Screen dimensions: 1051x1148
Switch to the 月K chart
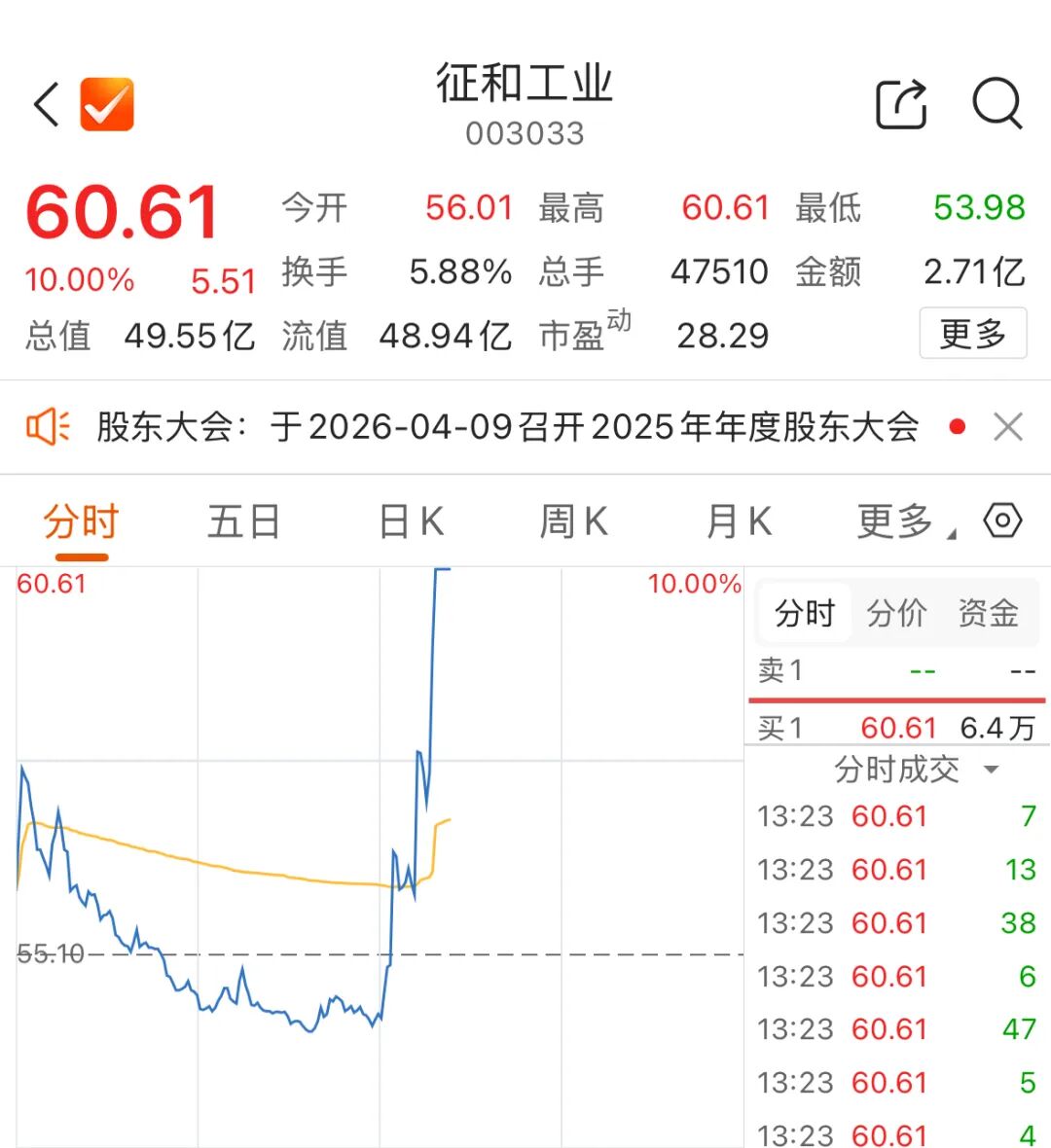739,522
